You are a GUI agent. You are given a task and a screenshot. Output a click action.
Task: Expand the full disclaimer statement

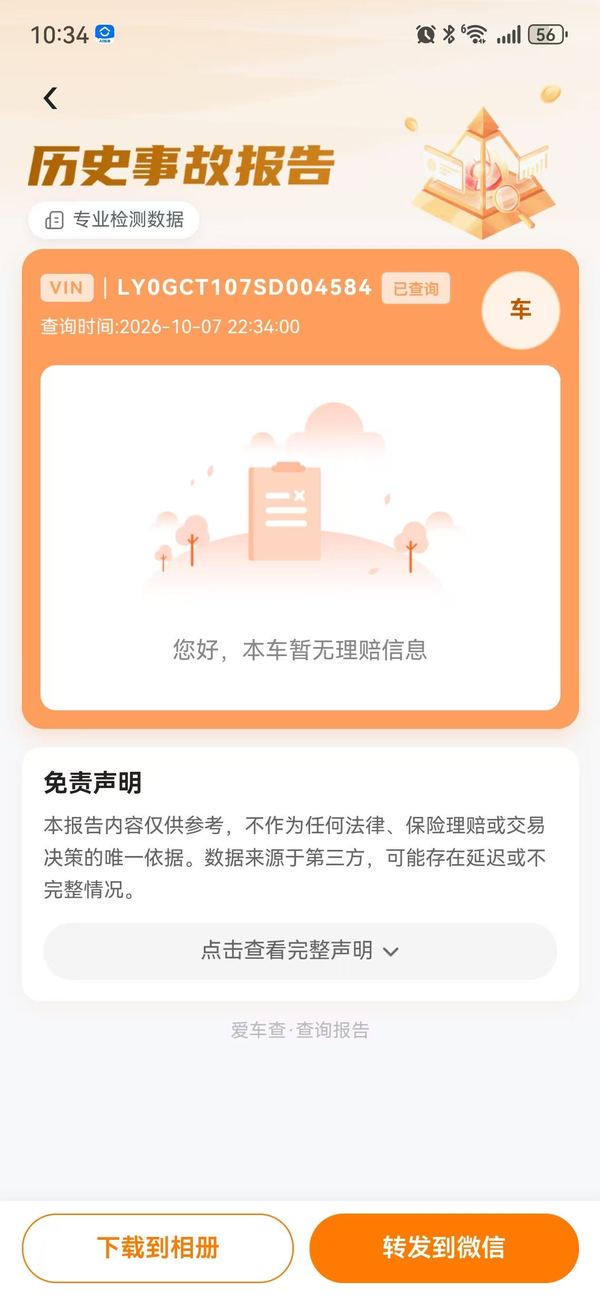[x=300, y=951]
